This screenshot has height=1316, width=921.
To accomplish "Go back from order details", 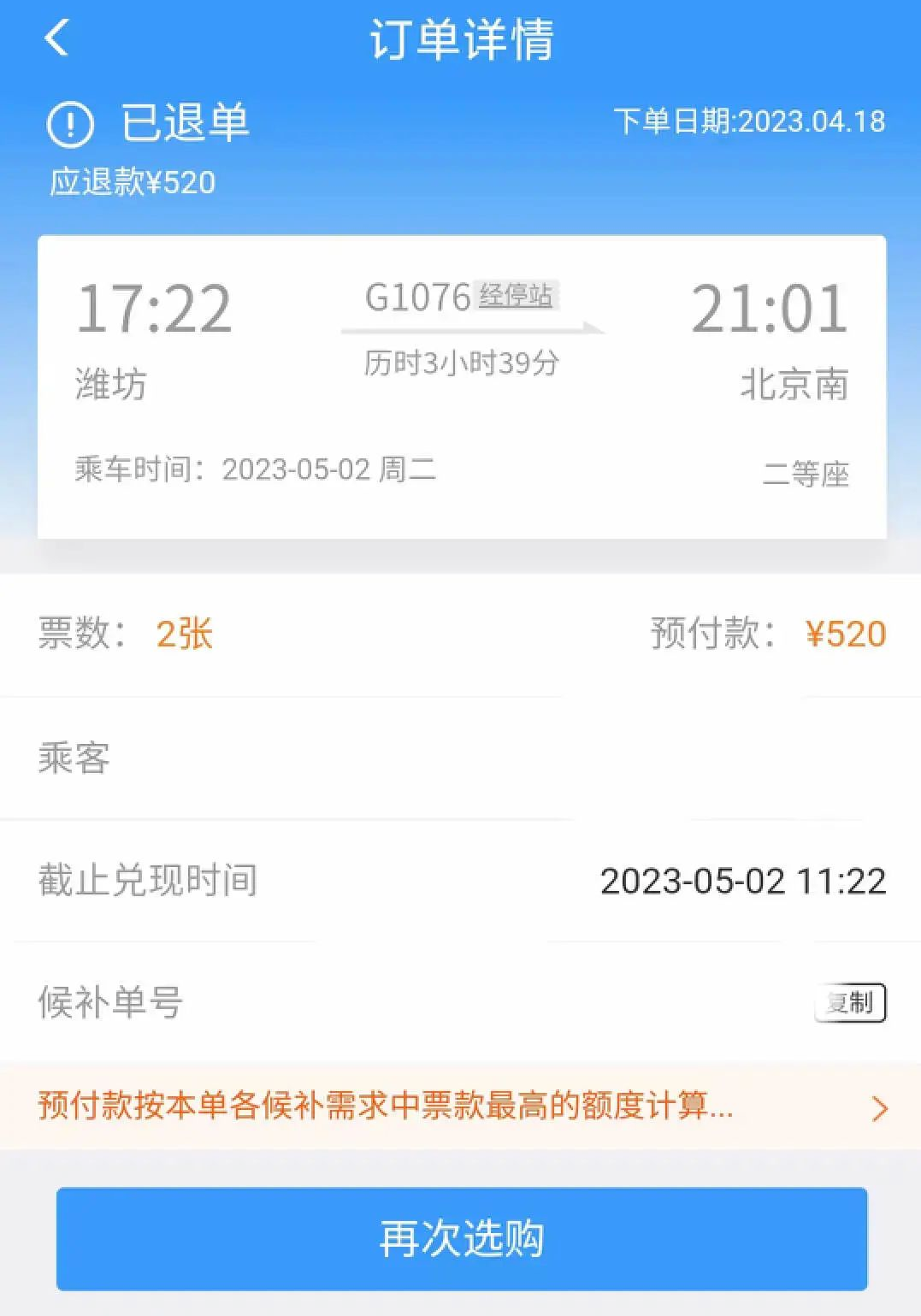I will click(56, 38).
